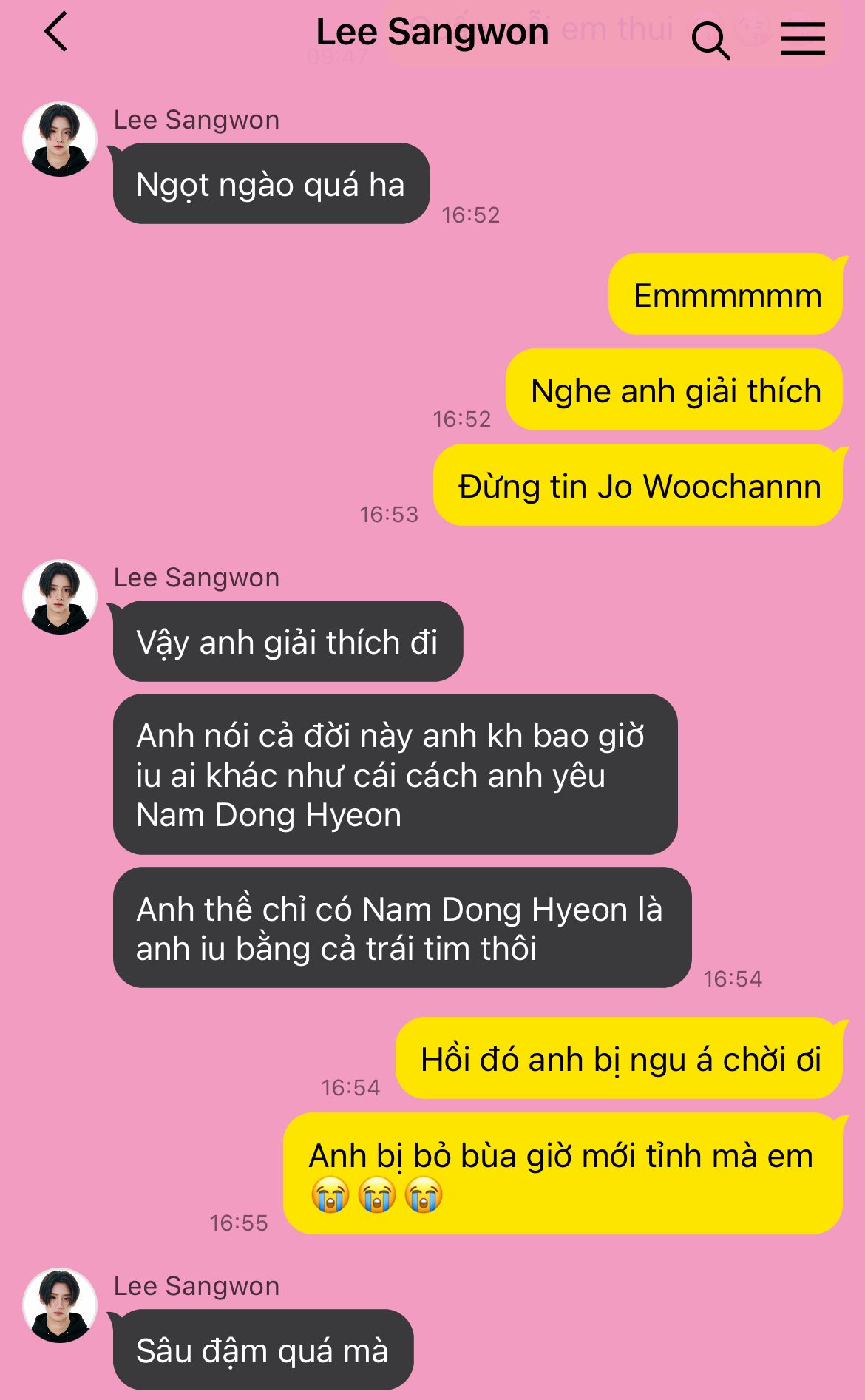Screen dimensions: 865x1400
Task: Open avatar beside 'Ngọt ngào quá ha'
Action: point(60,139)
